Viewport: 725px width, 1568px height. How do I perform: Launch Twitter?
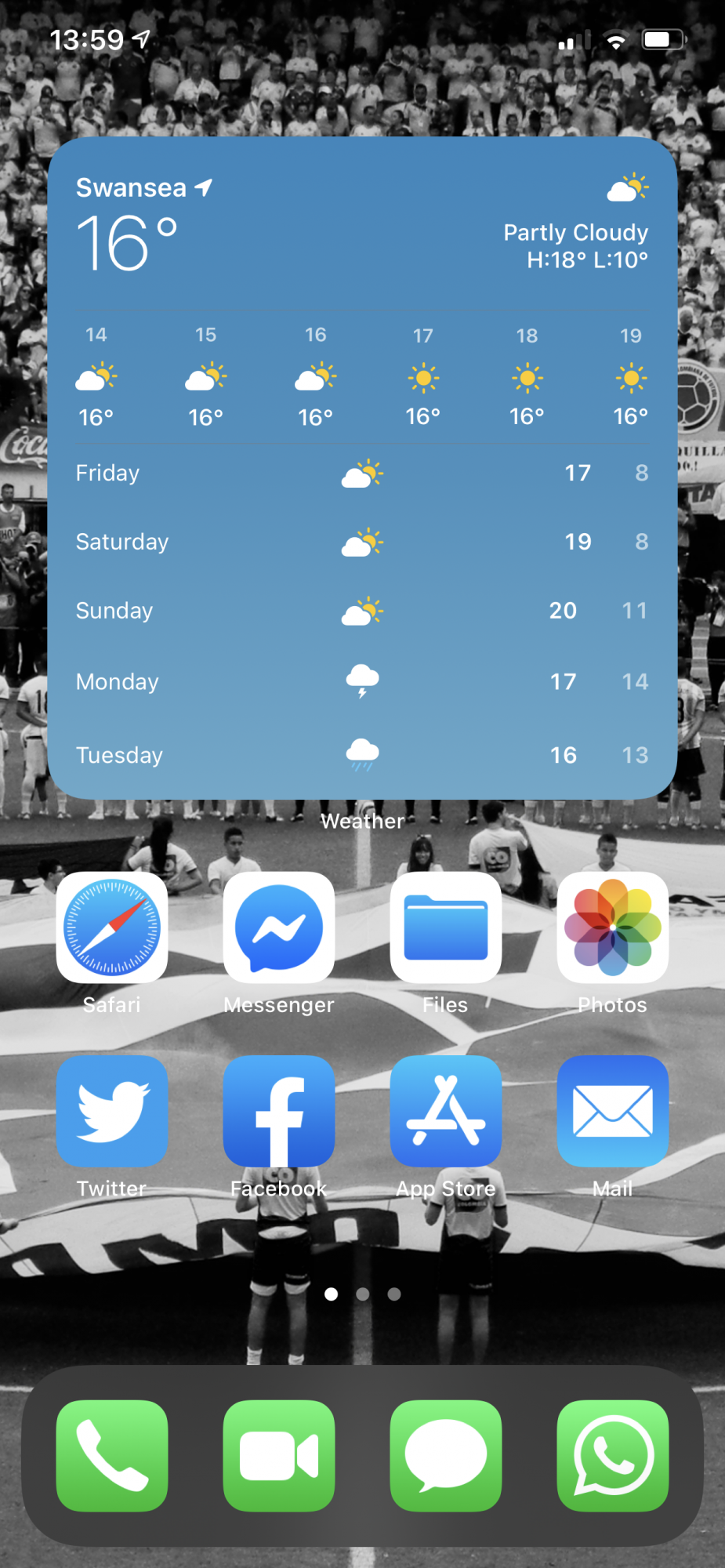point(112,1111)
